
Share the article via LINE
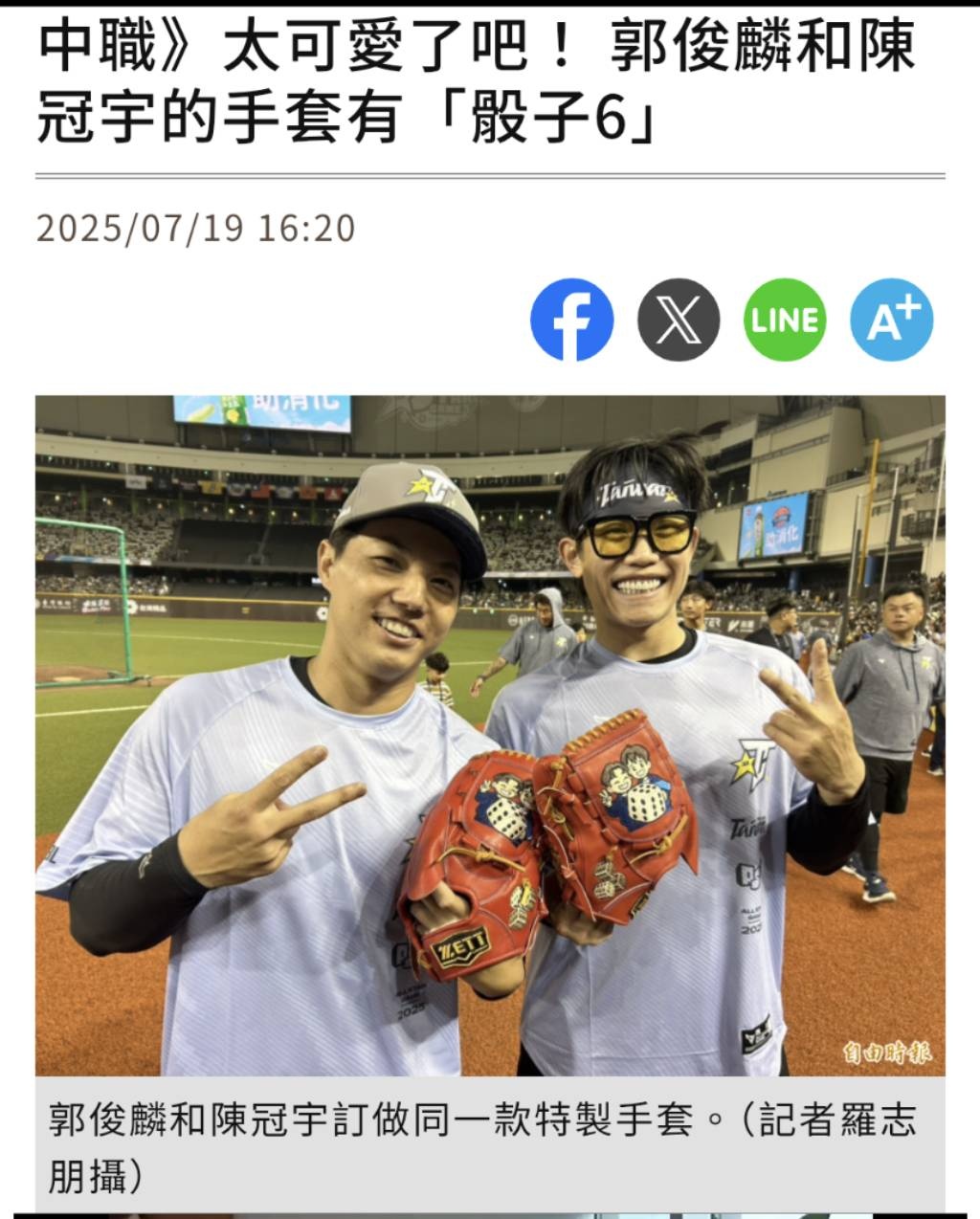(x=785, y=320)
